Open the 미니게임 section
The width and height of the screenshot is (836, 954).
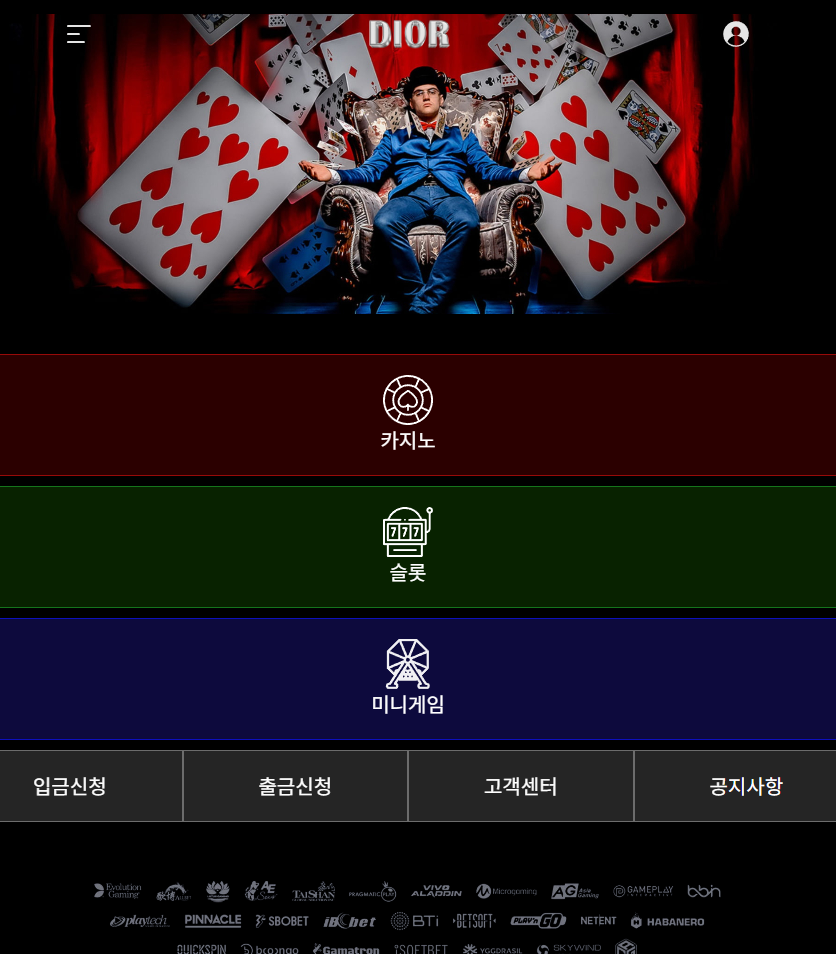pos(408,678)
